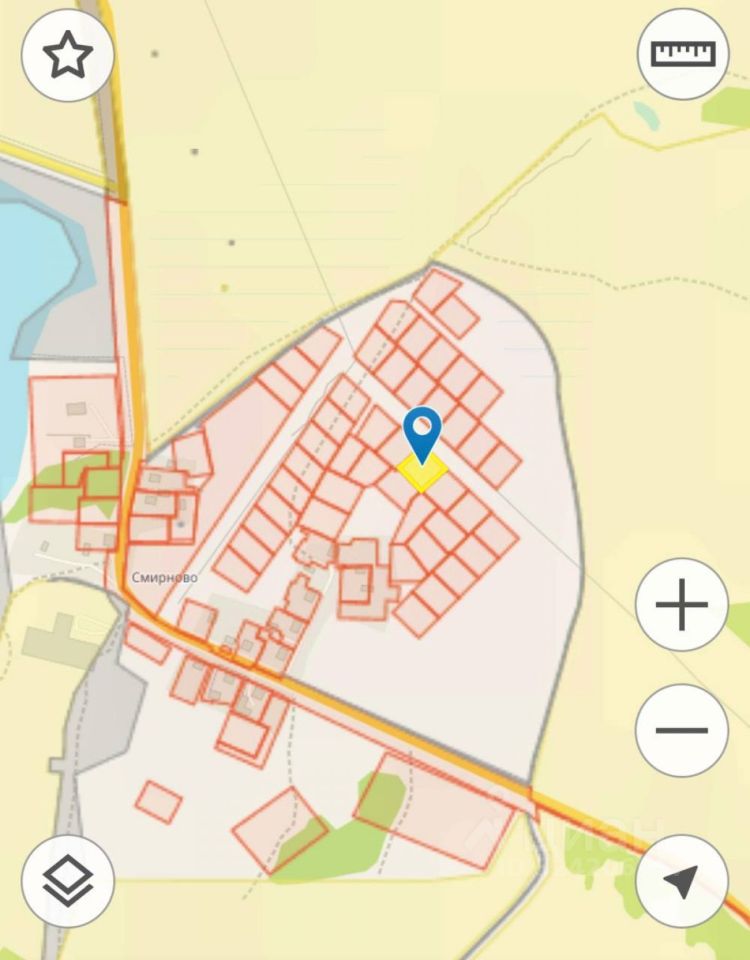The width and height of the screenshot is (750, 960).
Task: Activate the ruler measurement tool
Action: tap(683, 53)
